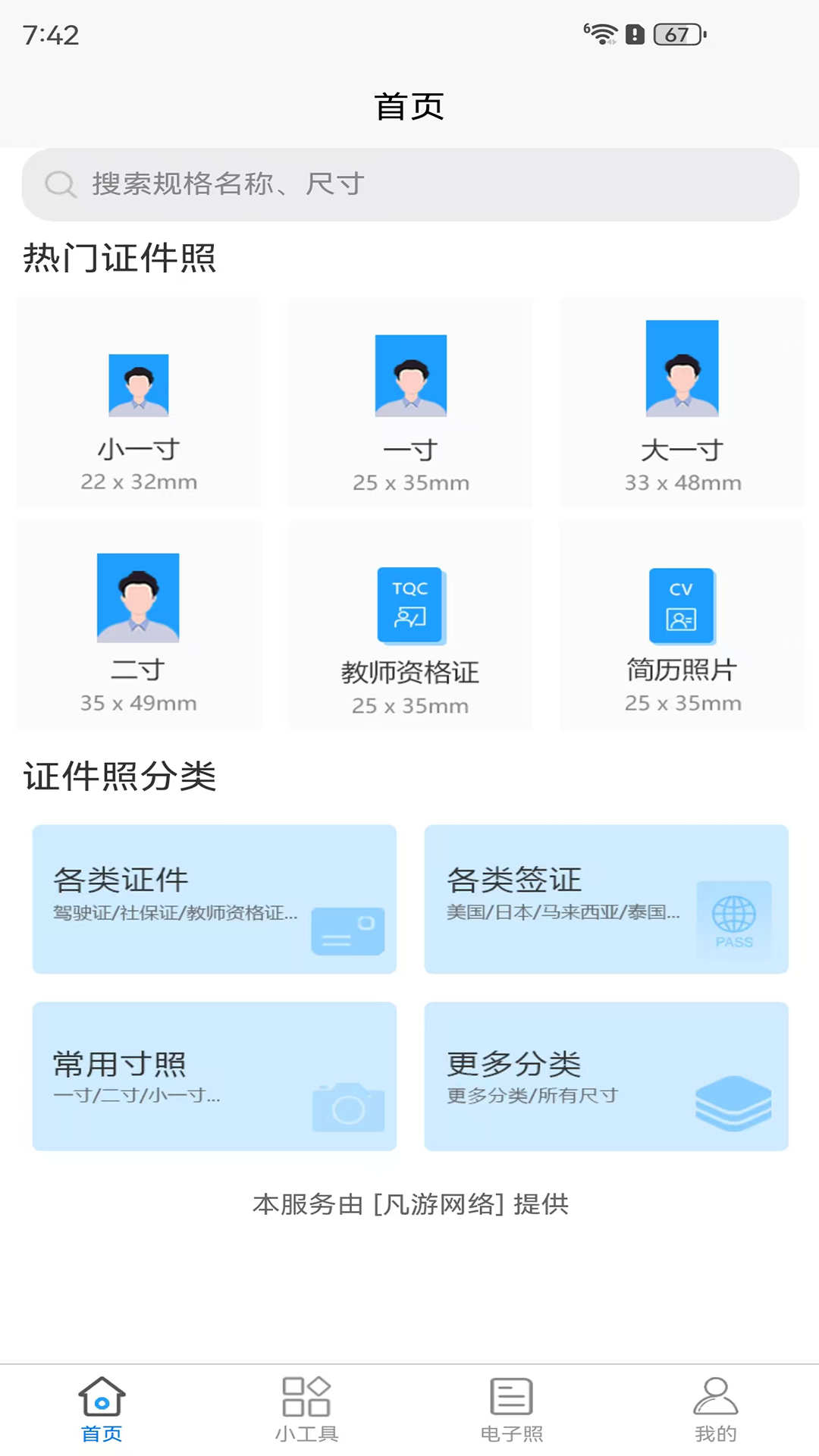819x1456 pixels.
Task: Open the 各类签证 category
Action: click(x=606, y=899)
